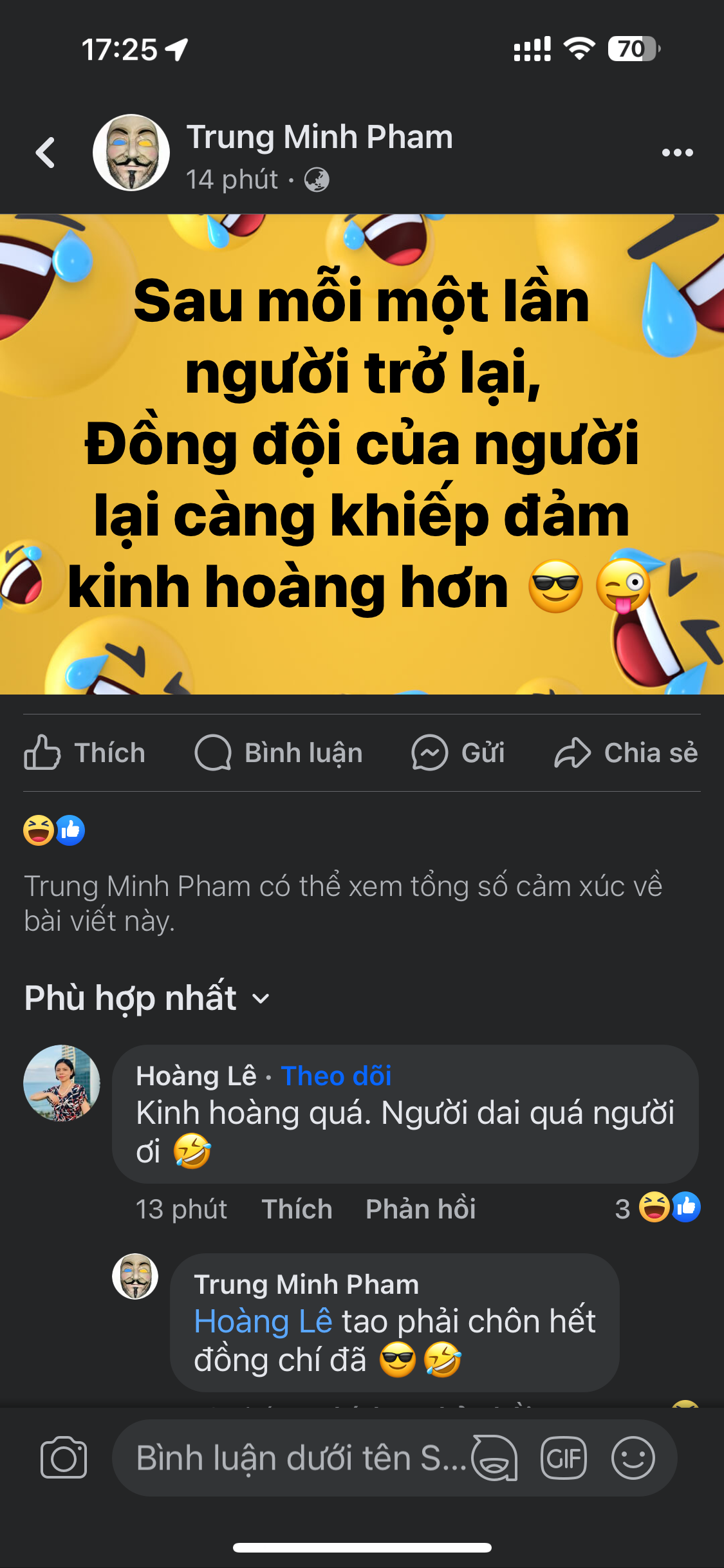
Task: Like Hoàng Lê's comment
Action: coord(297,1209)
